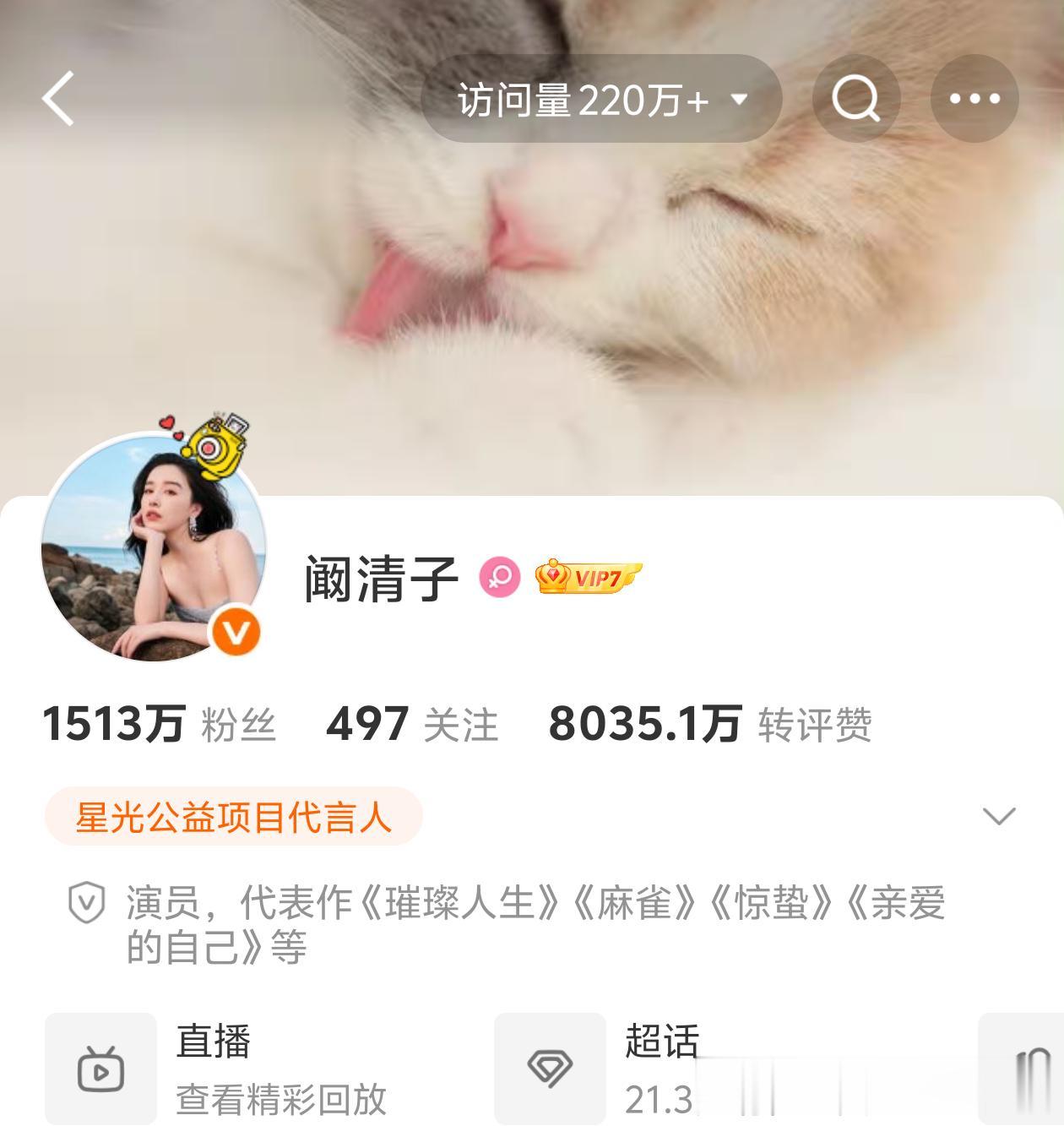Click the 8035.1万 转评赞 counter
The height and width of the screenshot is (1126, 1064).
click(712, 725)
